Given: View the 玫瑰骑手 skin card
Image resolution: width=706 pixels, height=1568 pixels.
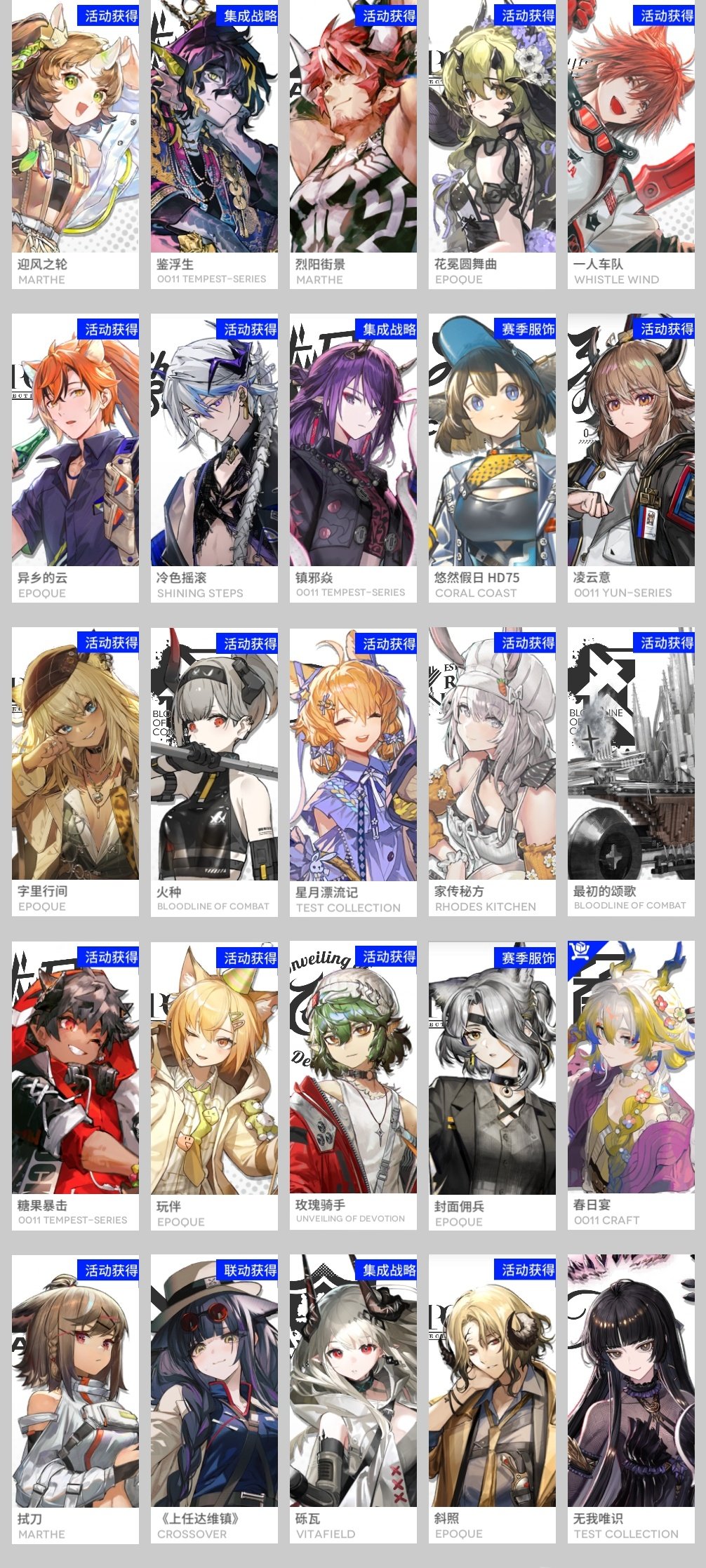Looking at the screenshot, I should point(353,1084).
